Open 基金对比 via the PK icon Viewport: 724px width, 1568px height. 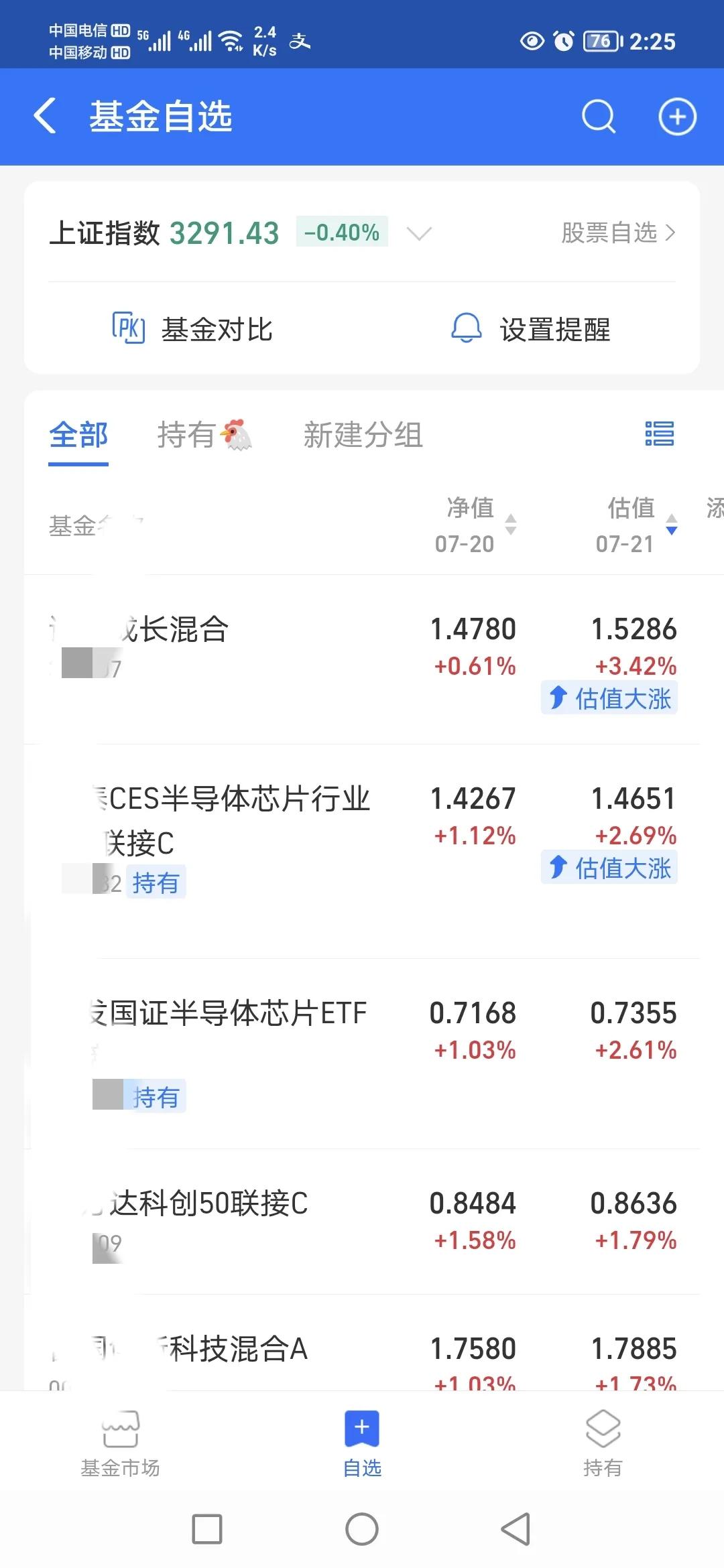click(x=194, y=329)
